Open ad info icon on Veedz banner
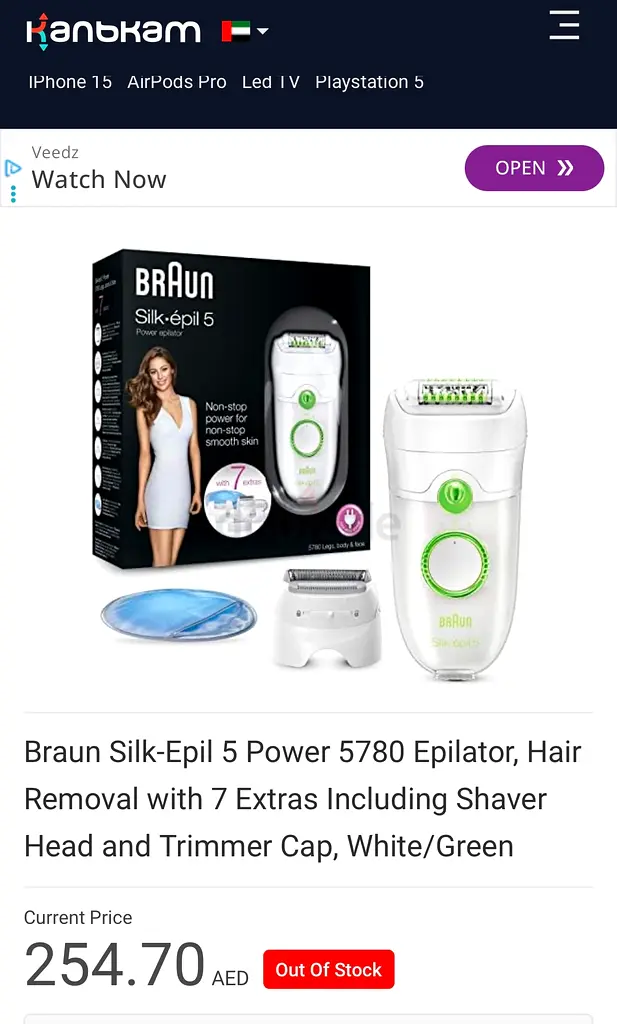 click(13, 168)
